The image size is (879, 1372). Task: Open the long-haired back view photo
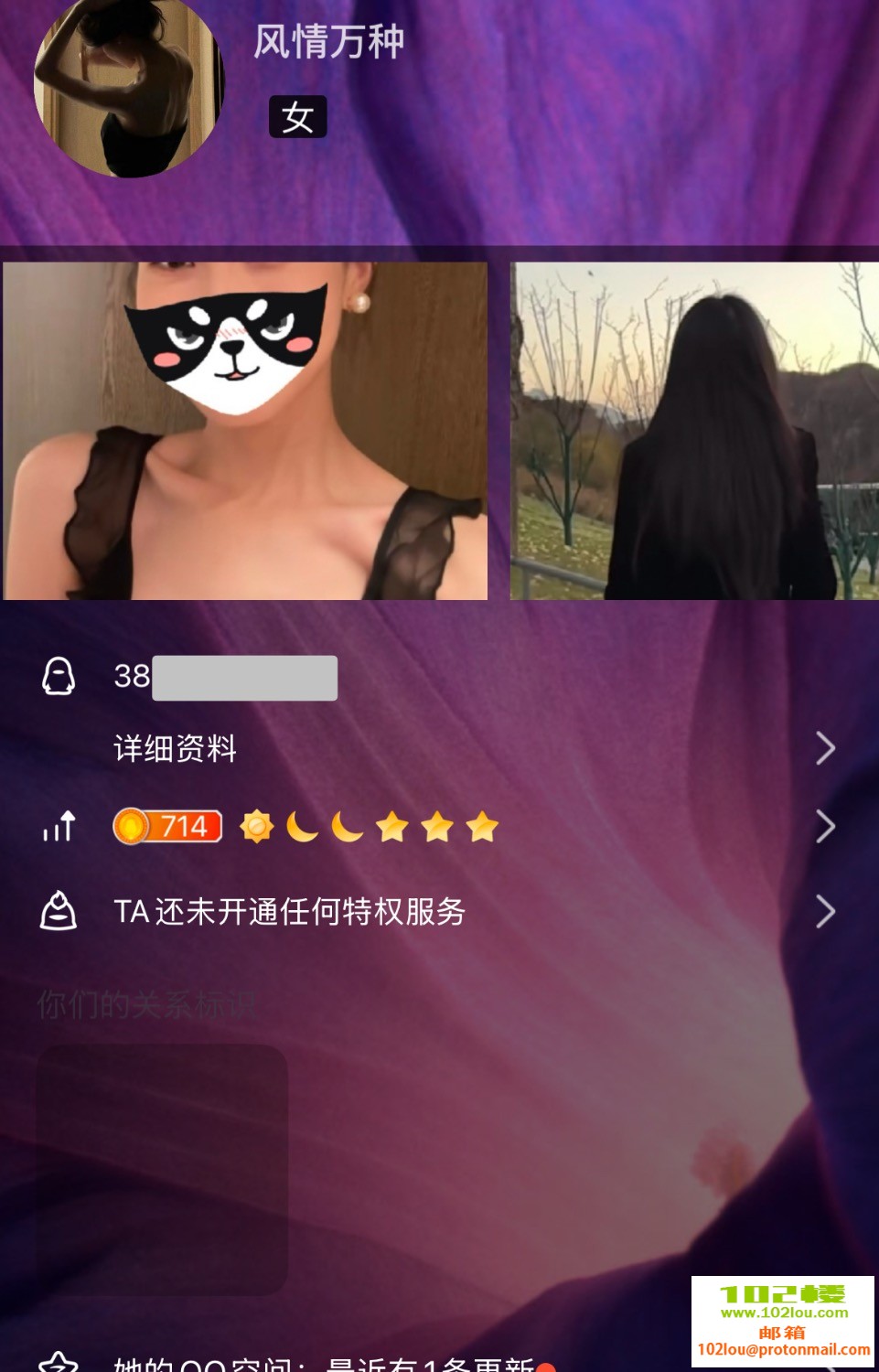[693, 431]
